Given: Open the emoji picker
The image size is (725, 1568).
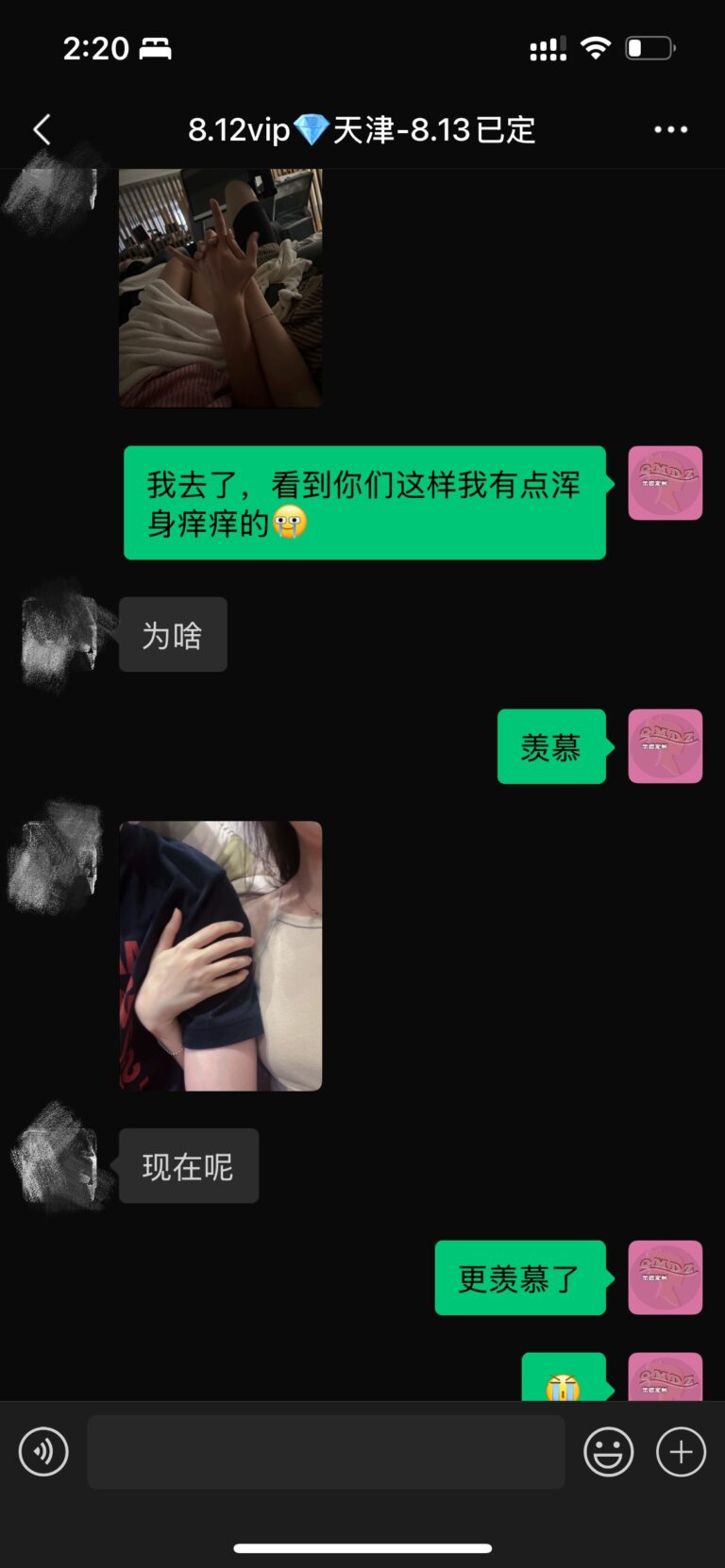Looking at the screenshot, I should click(x=608, y=1452).
